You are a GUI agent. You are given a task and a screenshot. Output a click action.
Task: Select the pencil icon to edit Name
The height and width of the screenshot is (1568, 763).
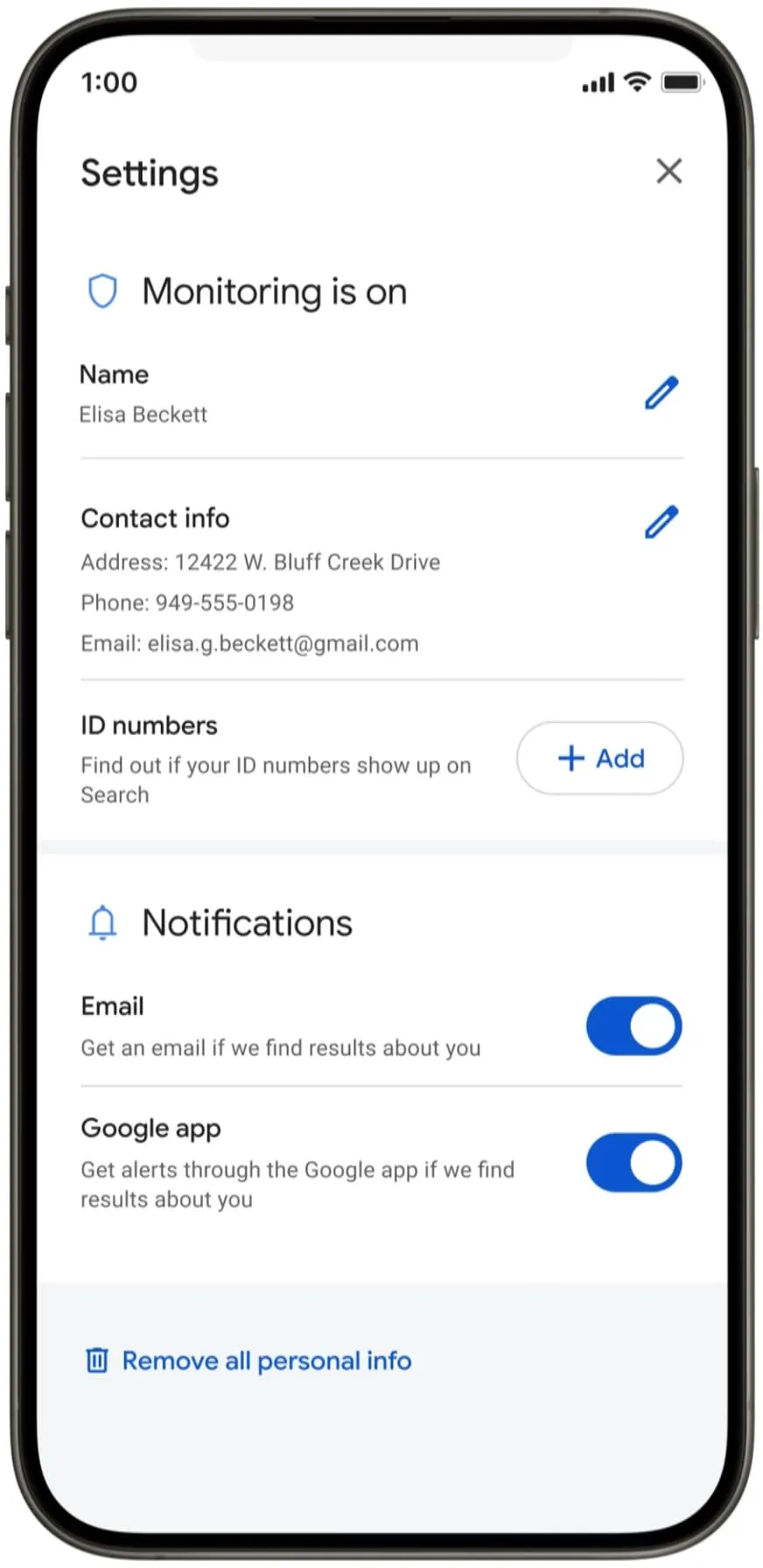pyautogui.click(x=661, y=393)
